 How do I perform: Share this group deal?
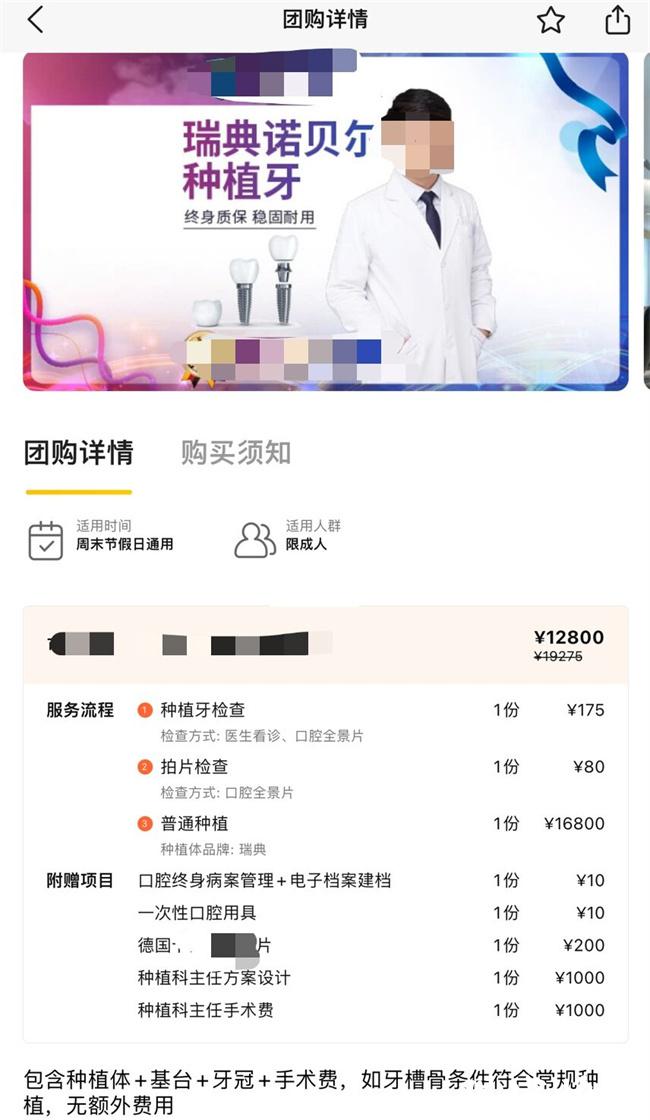617,20
